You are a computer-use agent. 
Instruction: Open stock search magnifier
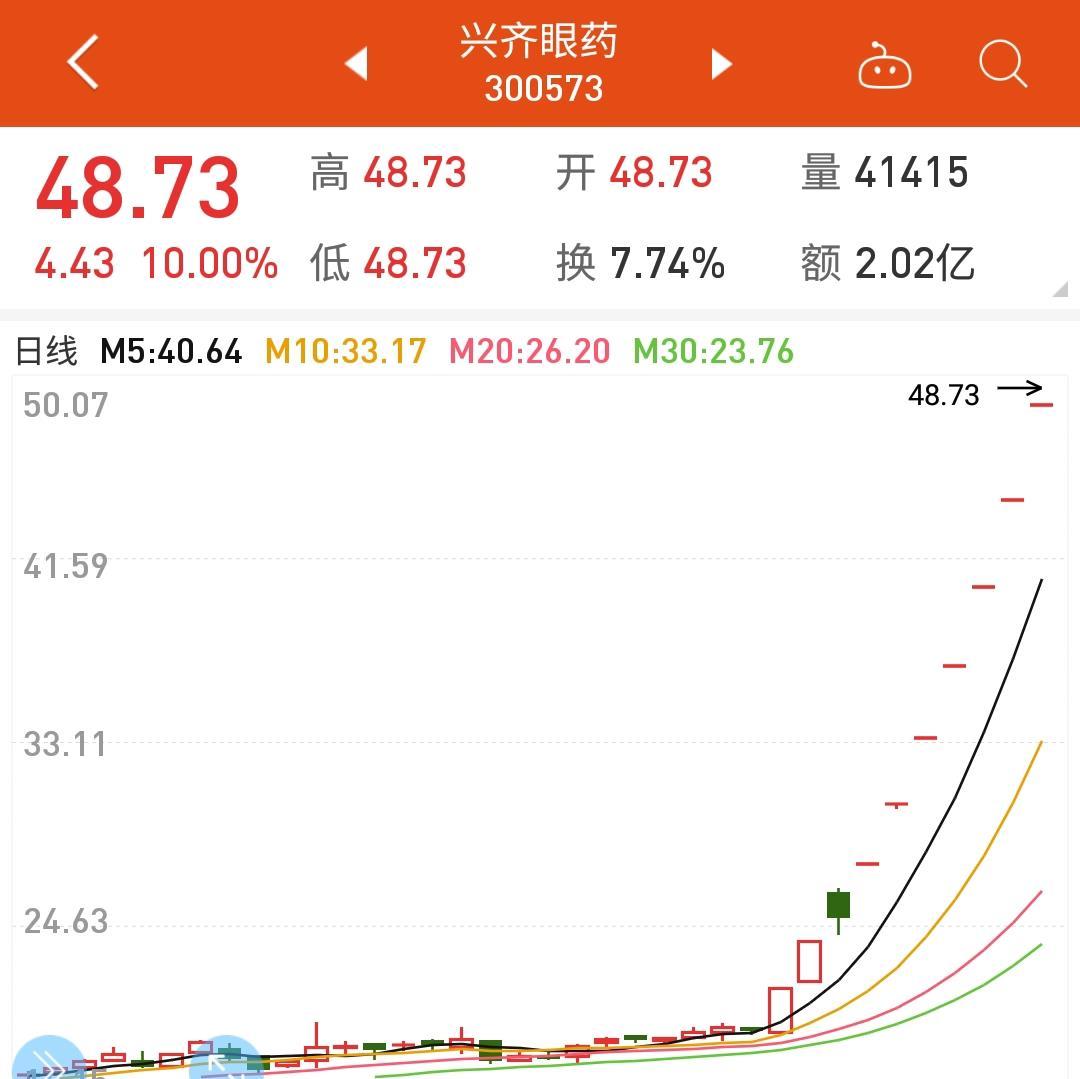(x=1002, y=64)
